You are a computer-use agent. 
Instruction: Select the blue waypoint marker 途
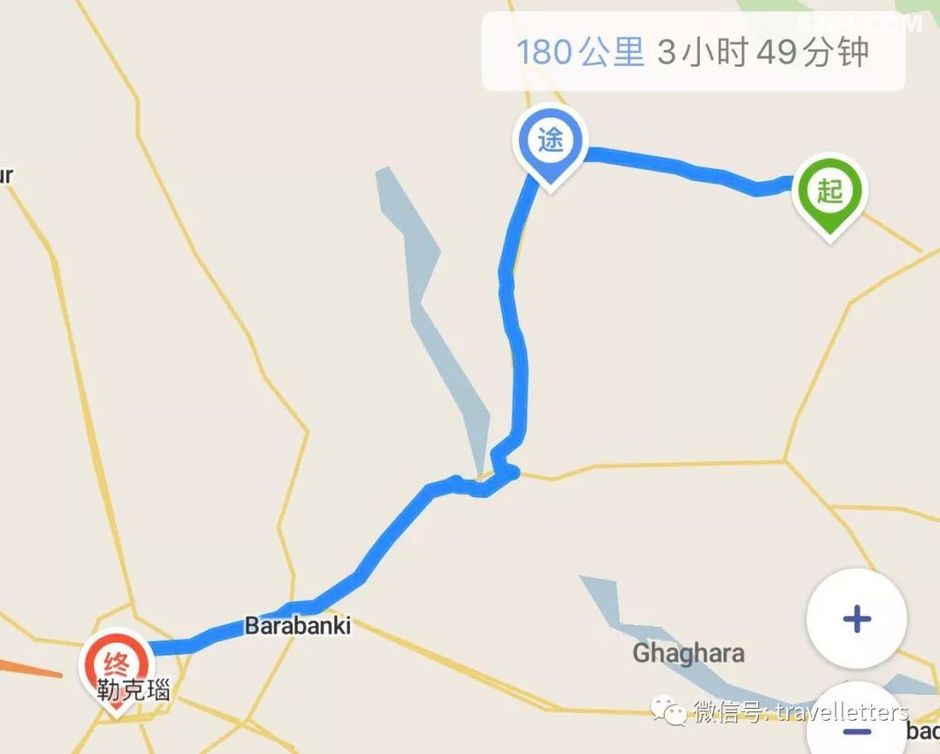[550, 141]
